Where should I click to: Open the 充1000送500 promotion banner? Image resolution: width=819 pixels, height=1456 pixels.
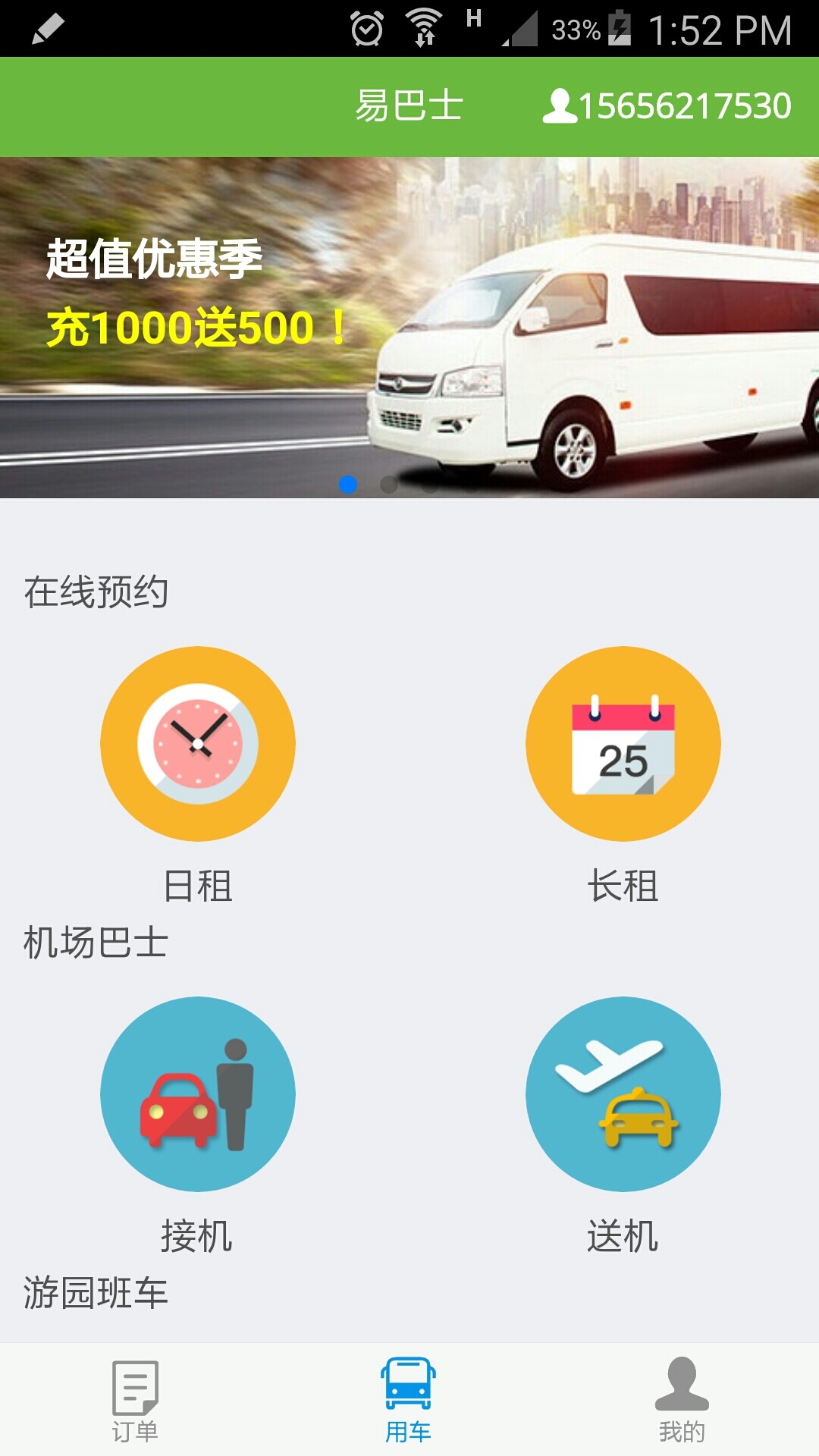click(409, 326)
